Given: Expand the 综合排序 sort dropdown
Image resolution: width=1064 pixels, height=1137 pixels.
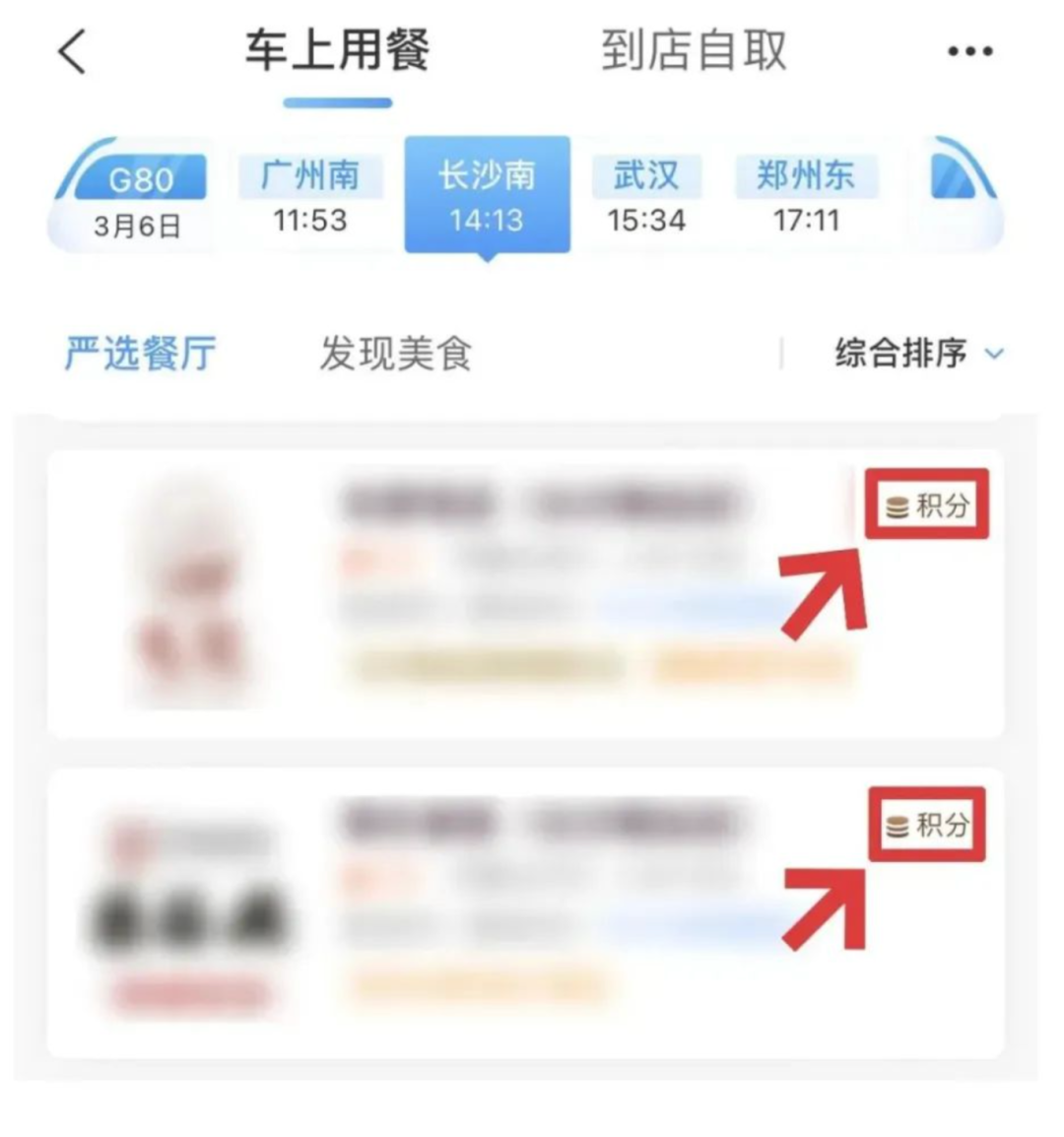Looking at the screenshot, I should pyautogui.click(x=916, y=354).
